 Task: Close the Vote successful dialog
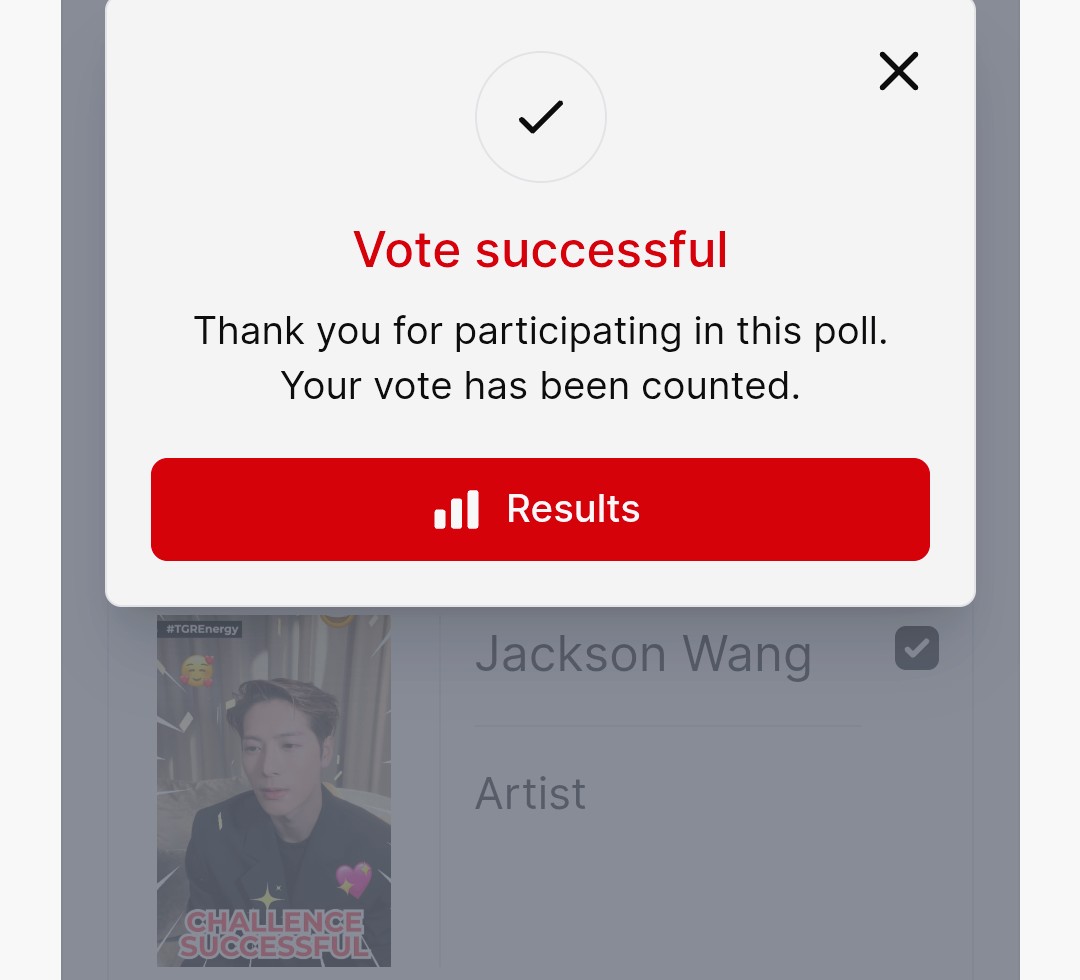point(898,72)
